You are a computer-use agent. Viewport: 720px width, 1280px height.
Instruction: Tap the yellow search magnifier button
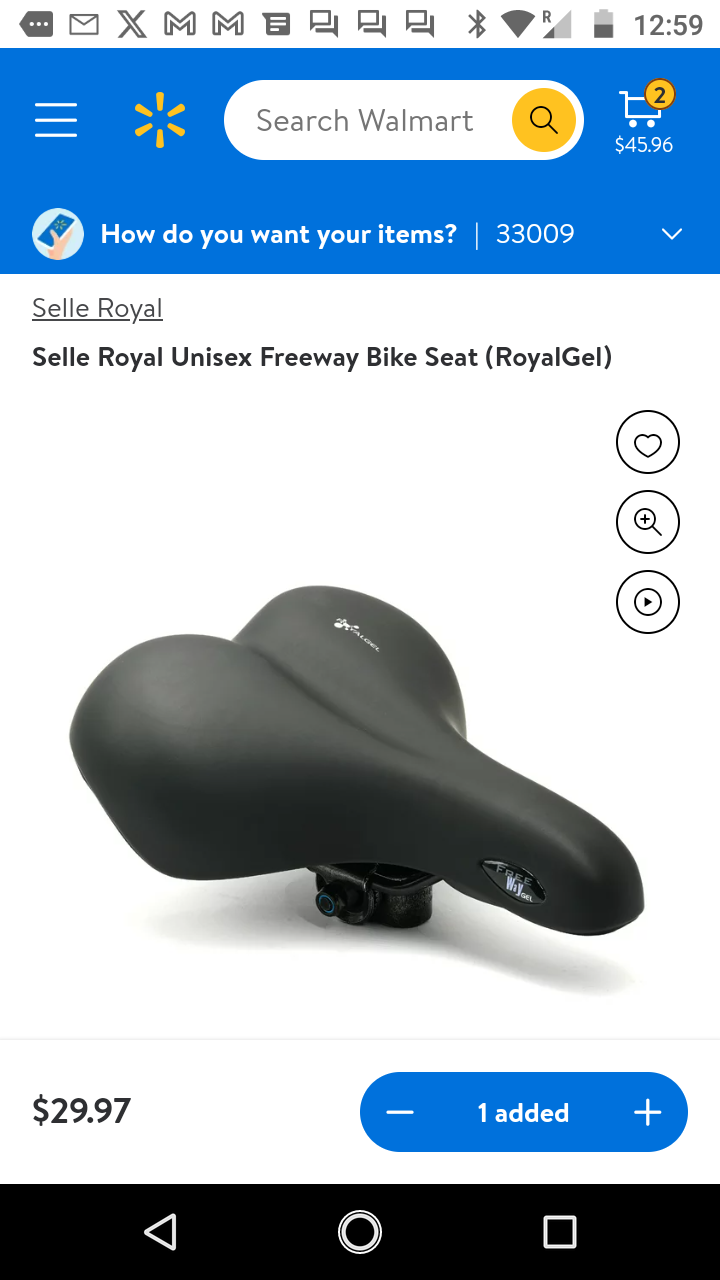pyautogui.click(x=544, y=120)
